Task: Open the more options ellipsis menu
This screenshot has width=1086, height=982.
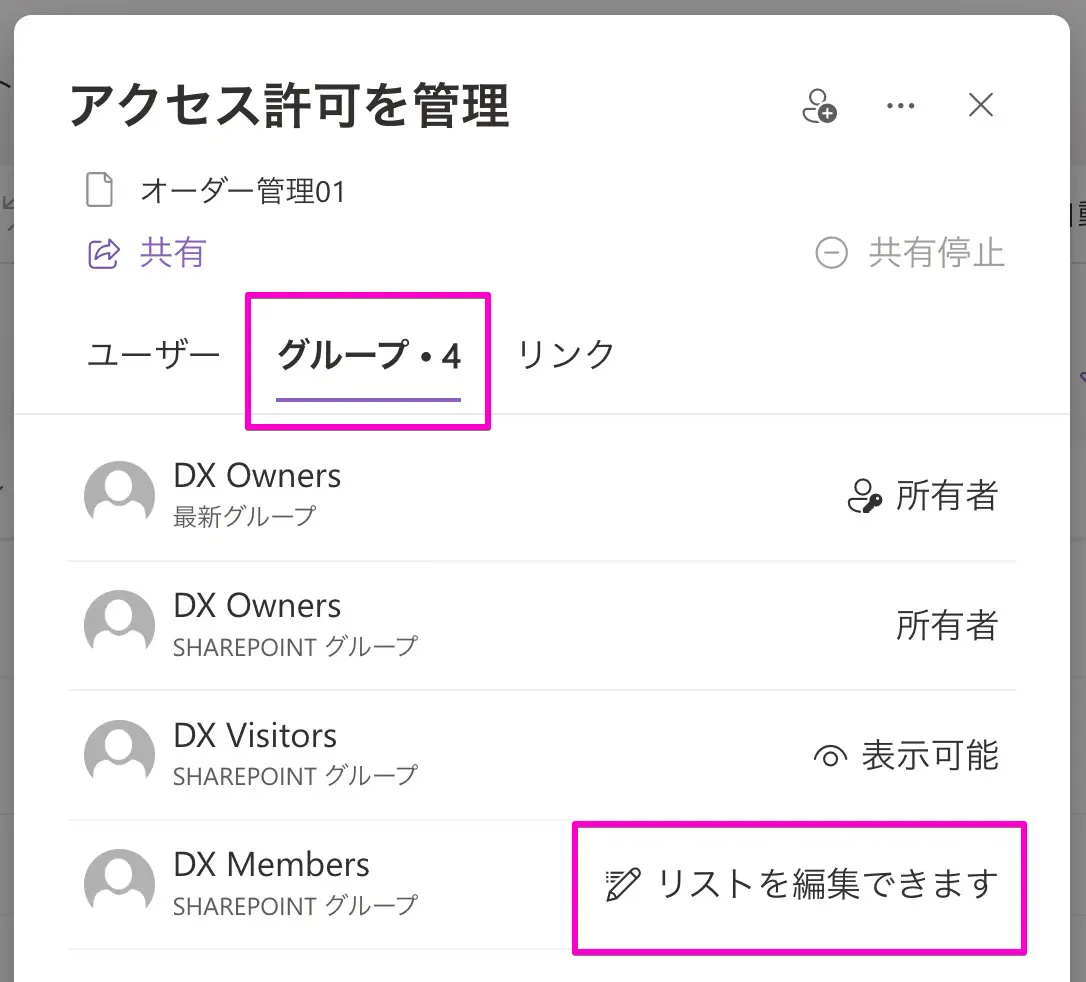Action: coord(900,106)
